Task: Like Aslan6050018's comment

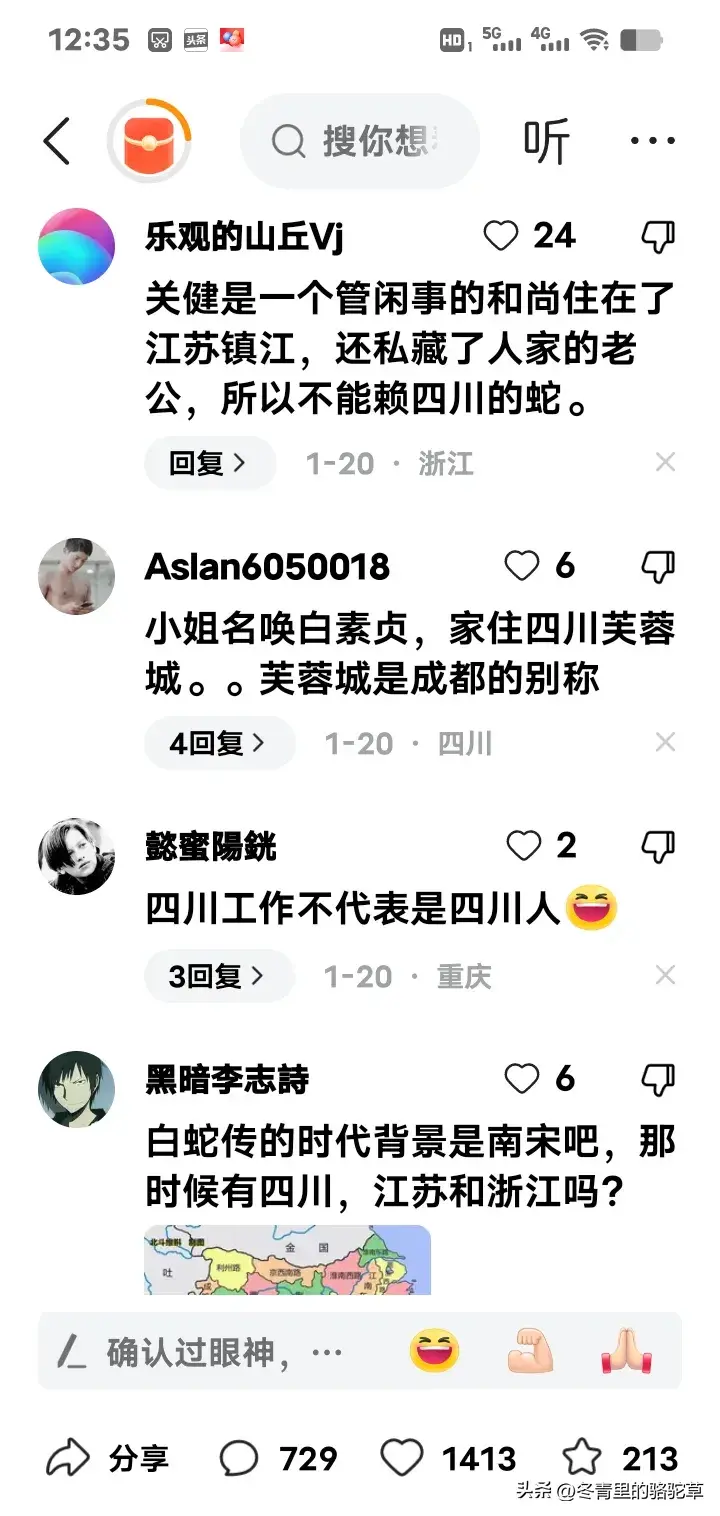Action: pyautogui.click(x=522, y=567)
